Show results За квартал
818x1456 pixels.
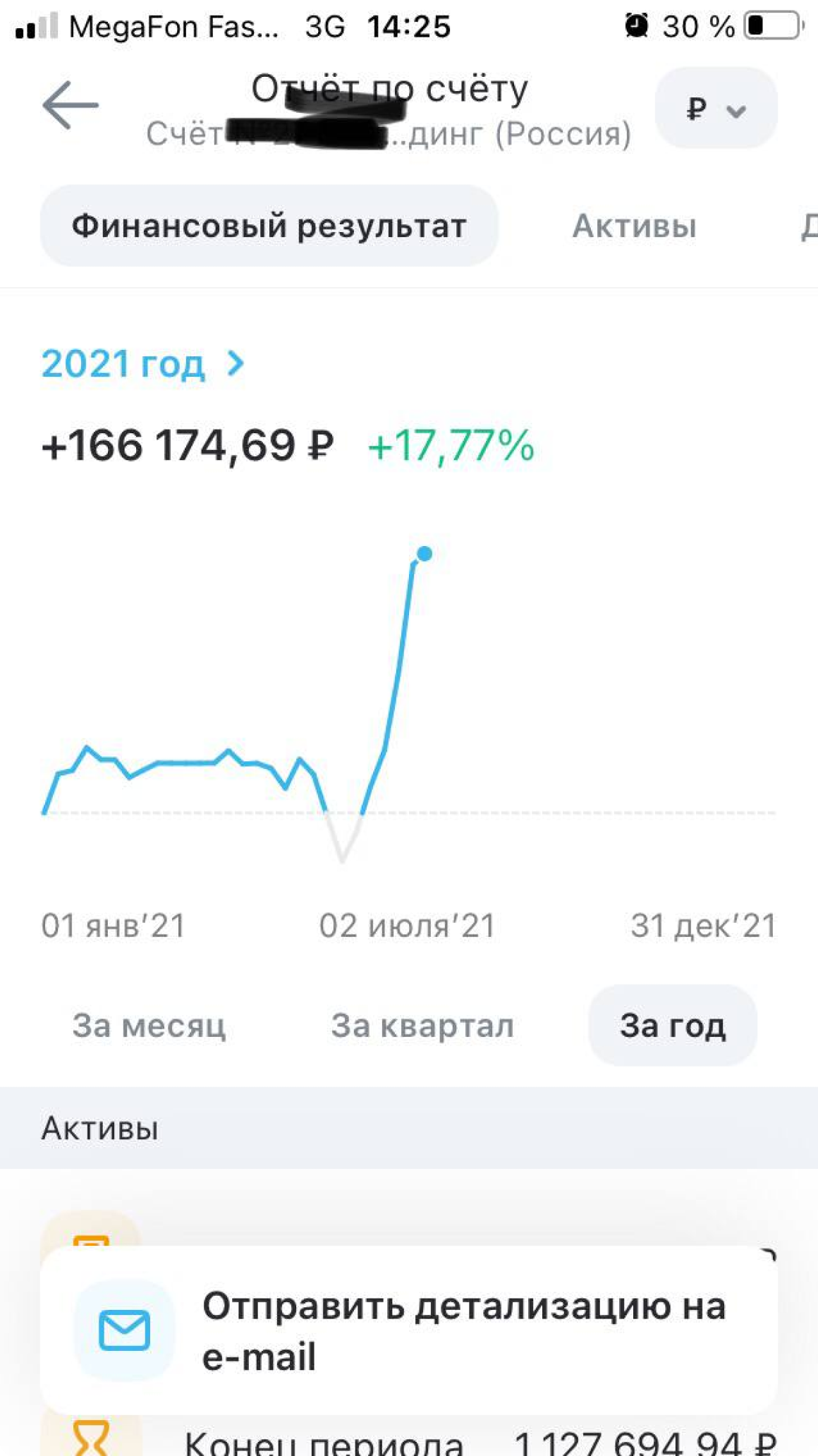422,1026
